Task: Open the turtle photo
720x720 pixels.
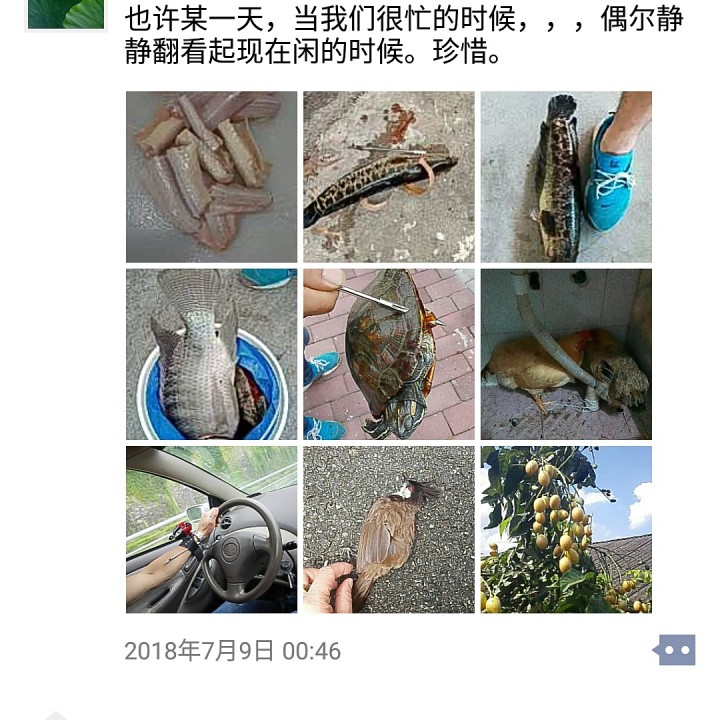Action: coord(389,354)
